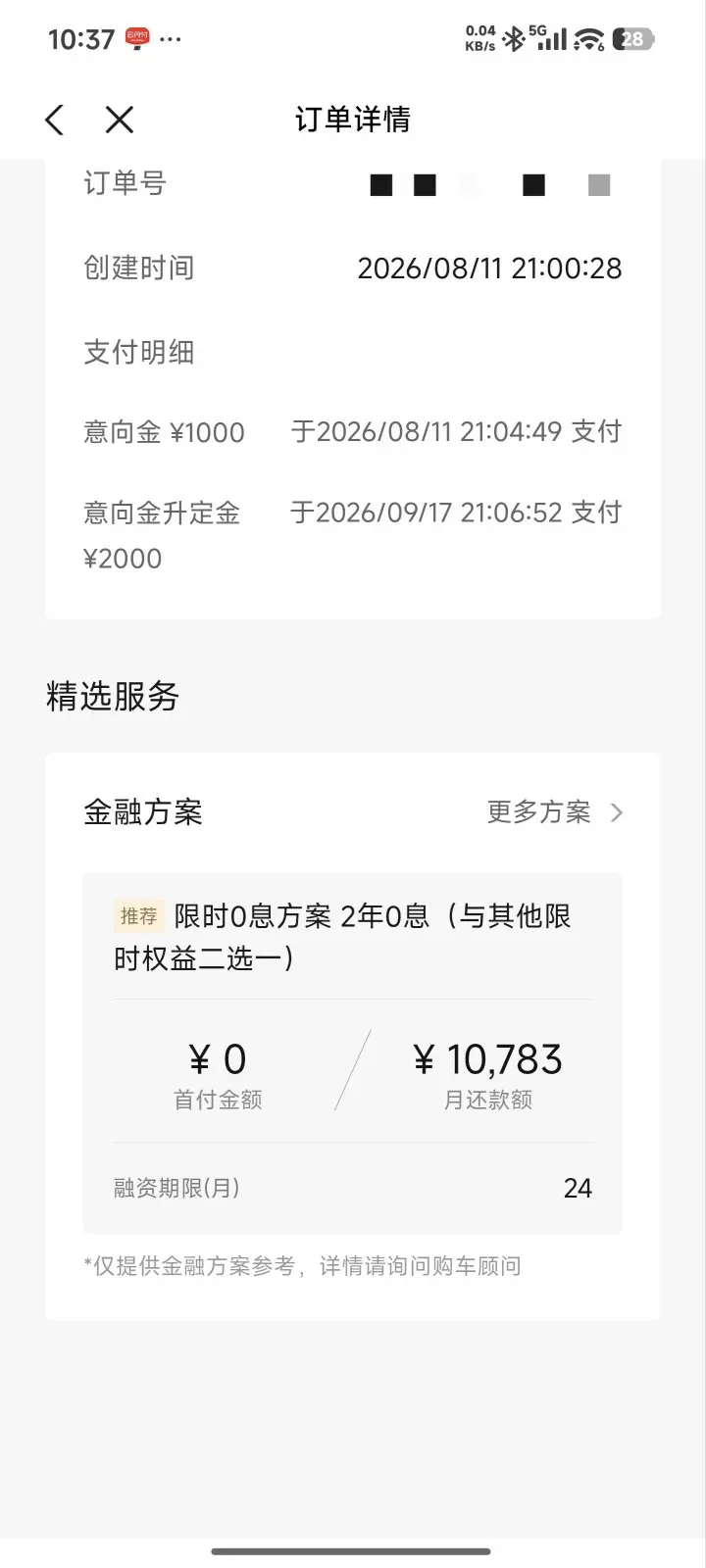Select the 限时0息方案 finance plan card
This screenshot has width=706, height=1568.
coord(353,1053)
